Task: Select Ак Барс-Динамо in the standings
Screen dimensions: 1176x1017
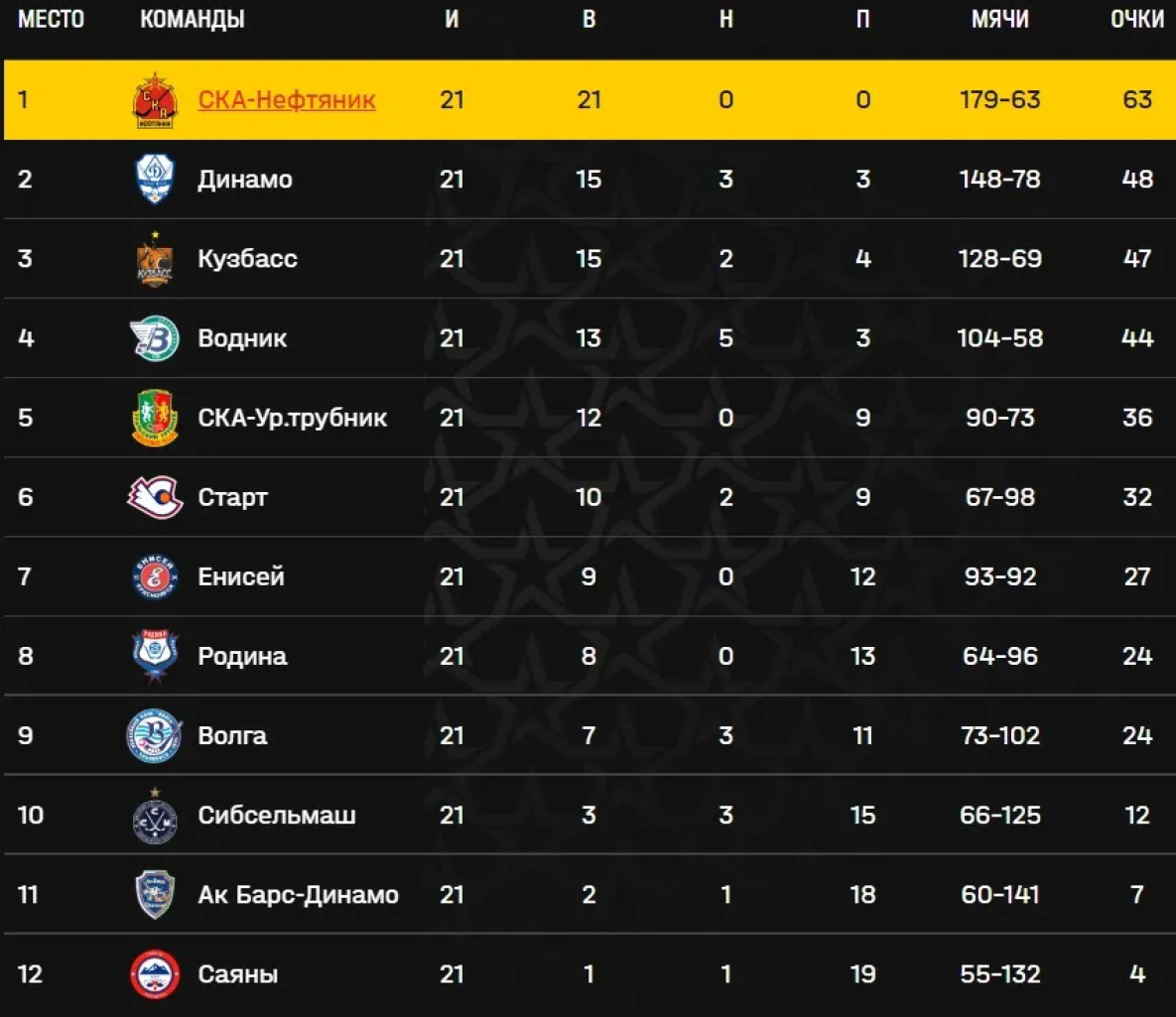Action: 298,894
